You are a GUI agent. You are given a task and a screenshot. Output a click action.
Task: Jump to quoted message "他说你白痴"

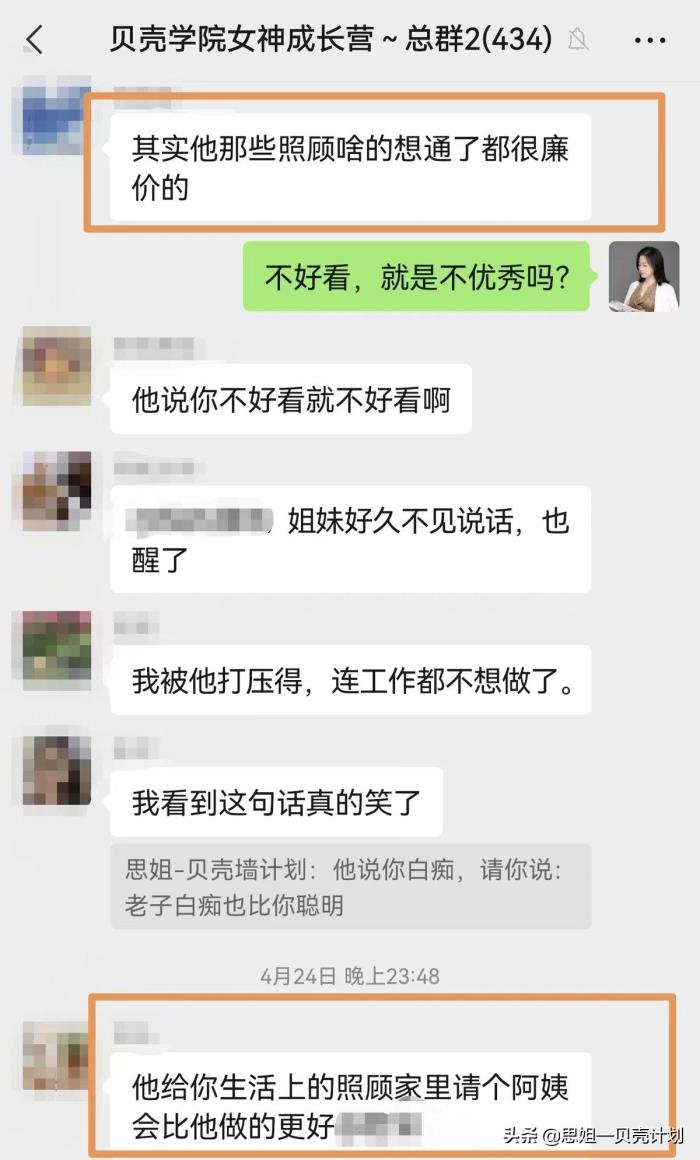(x=350, y=887)
